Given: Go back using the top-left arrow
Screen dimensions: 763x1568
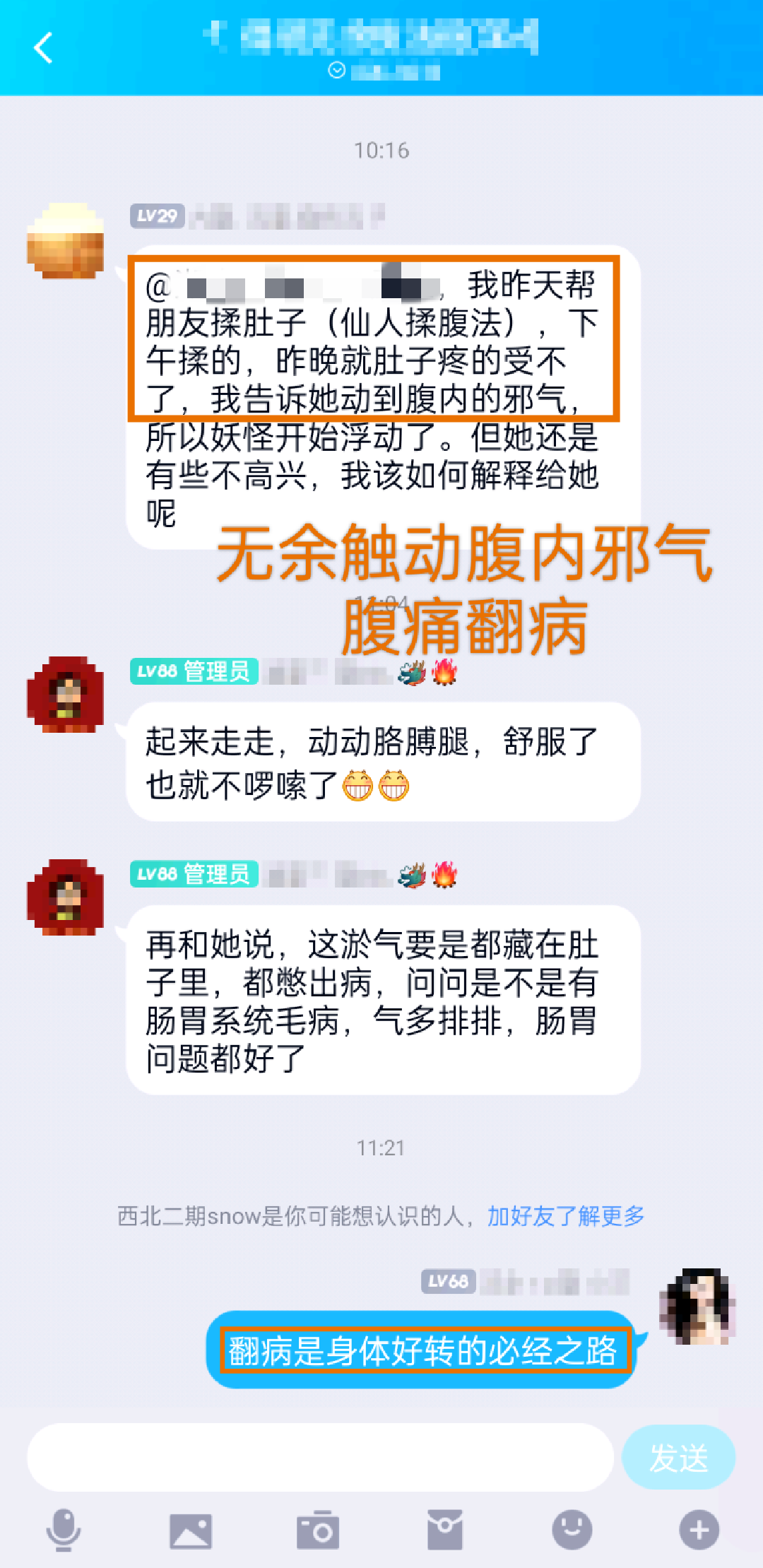Looking at the screenshot, I should [x=44, y=48].
